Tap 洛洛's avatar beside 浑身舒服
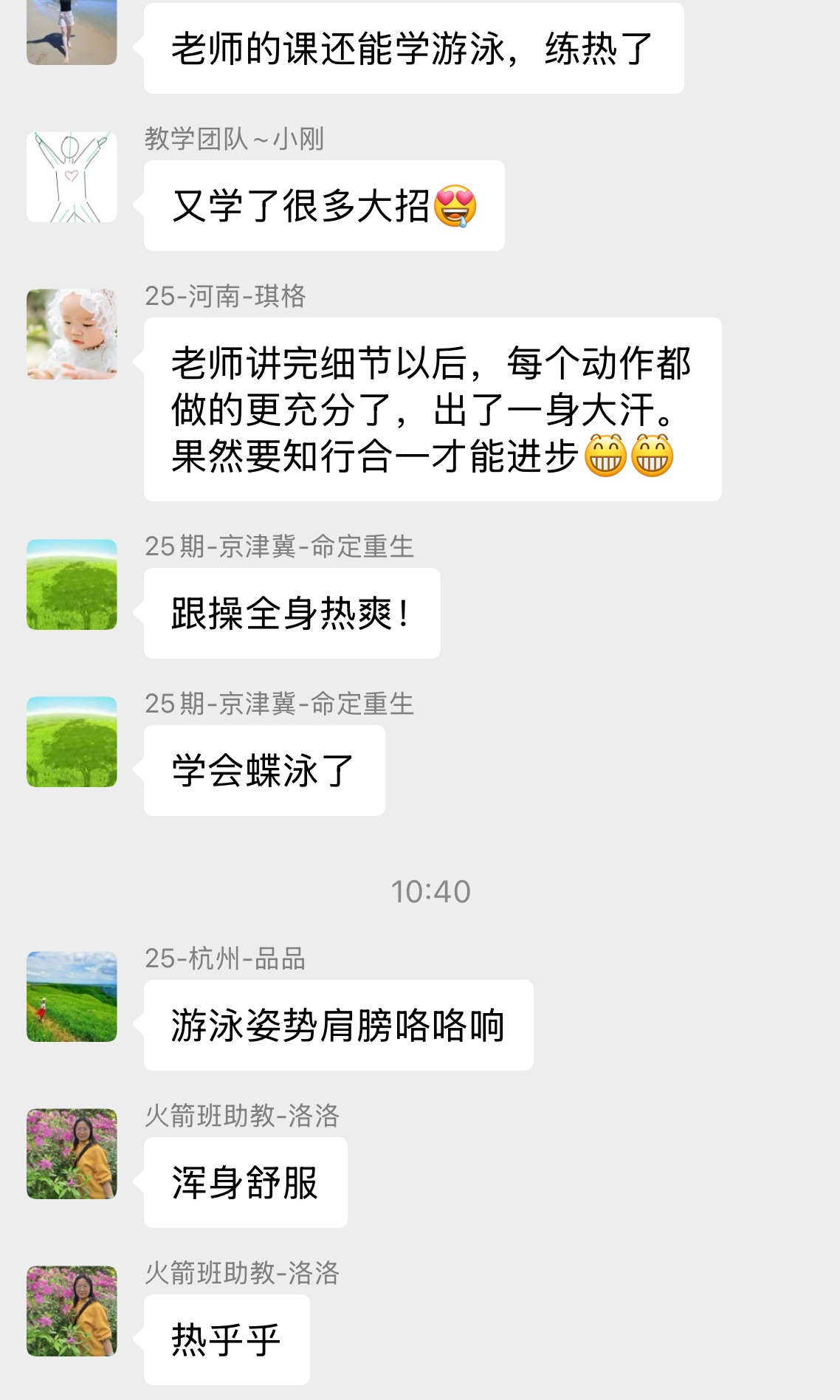 click(x=72, y=1154)
